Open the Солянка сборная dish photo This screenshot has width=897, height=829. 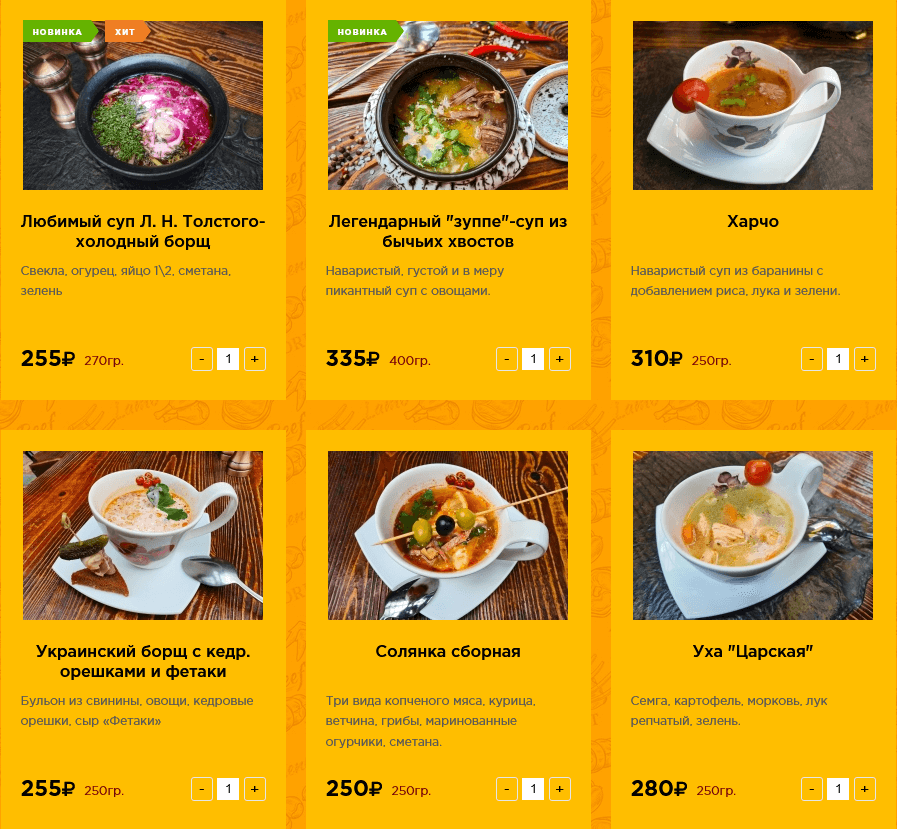(447, 535)
